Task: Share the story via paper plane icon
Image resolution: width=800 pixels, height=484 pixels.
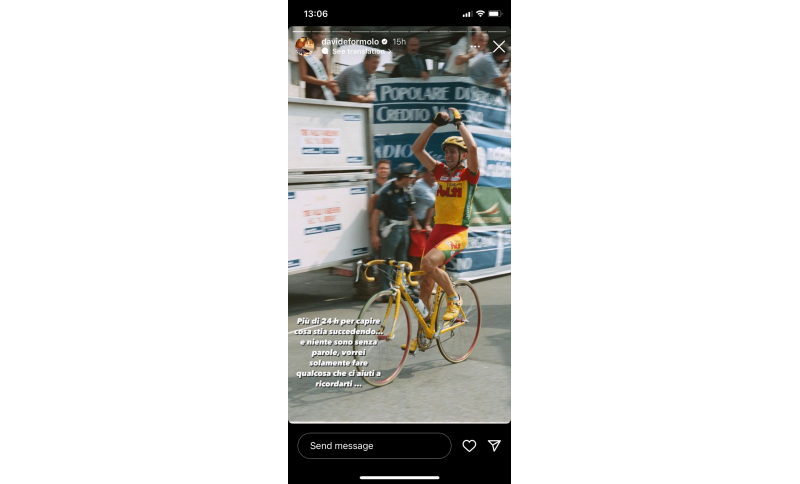Action: pos(494,445)
